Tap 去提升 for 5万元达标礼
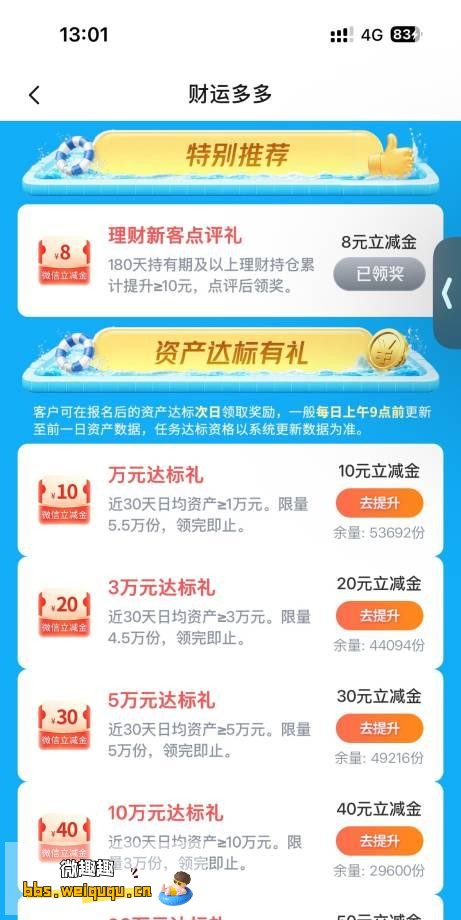 (379, 728)
